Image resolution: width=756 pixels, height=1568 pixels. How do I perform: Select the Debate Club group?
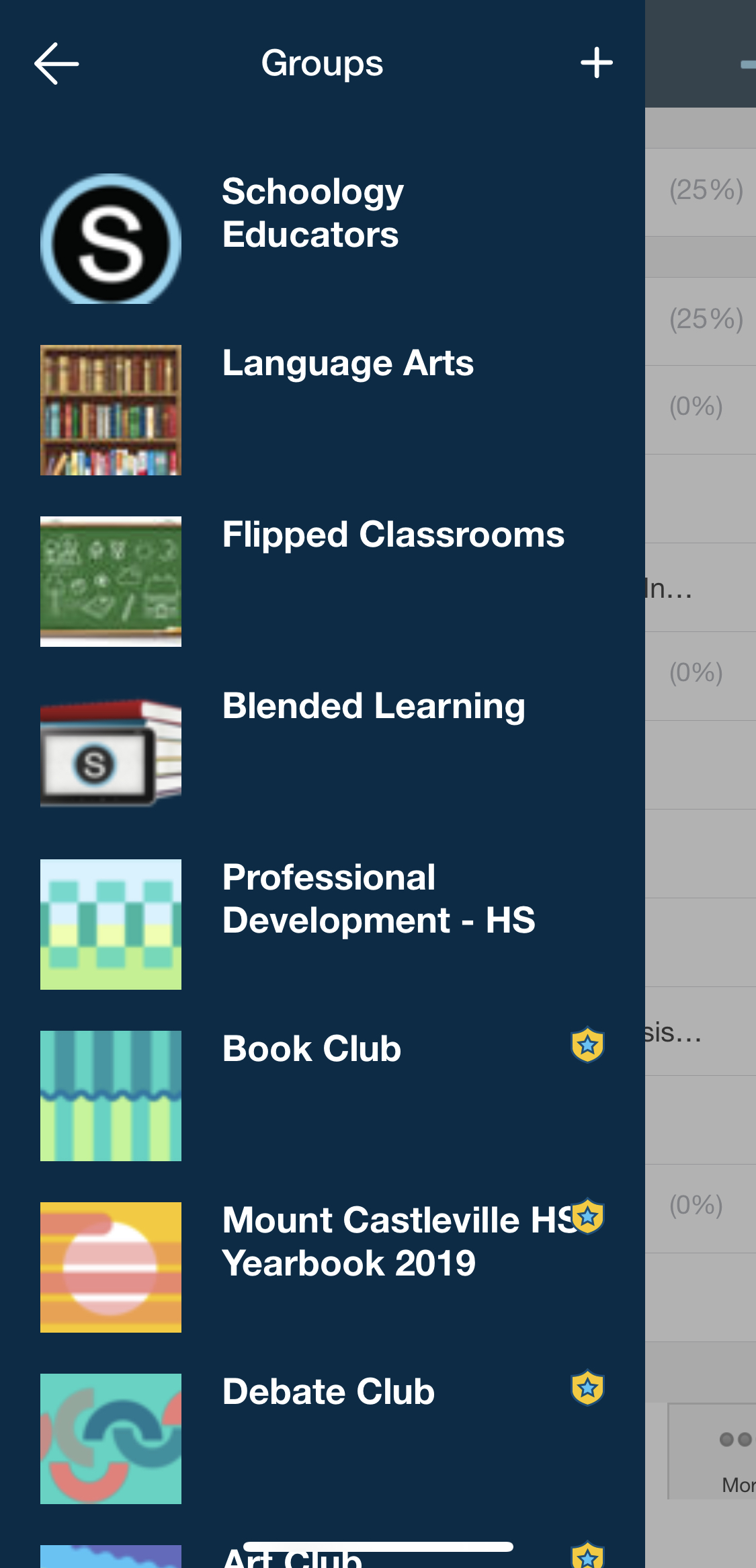[328, 1393]
